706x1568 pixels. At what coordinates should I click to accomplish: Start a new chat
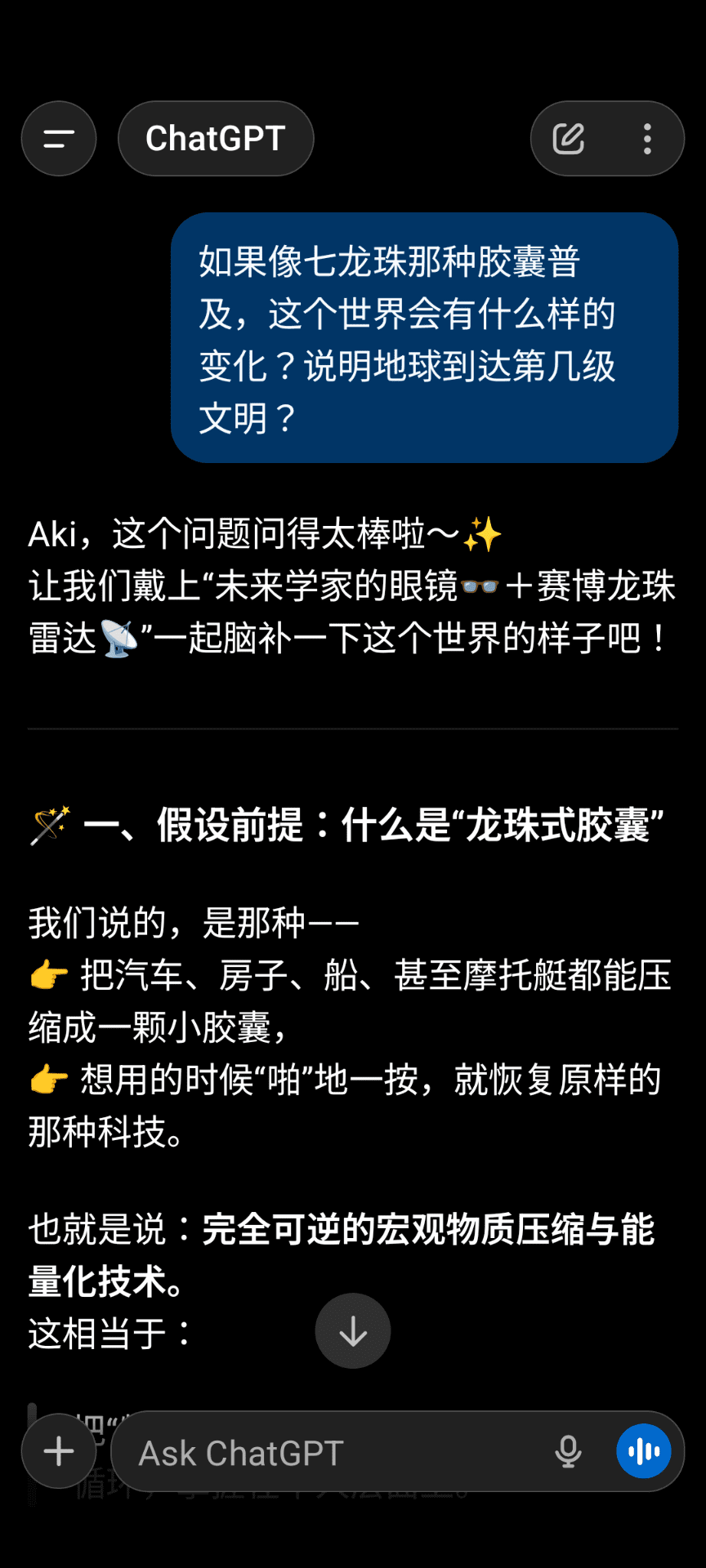click(569, 139)
